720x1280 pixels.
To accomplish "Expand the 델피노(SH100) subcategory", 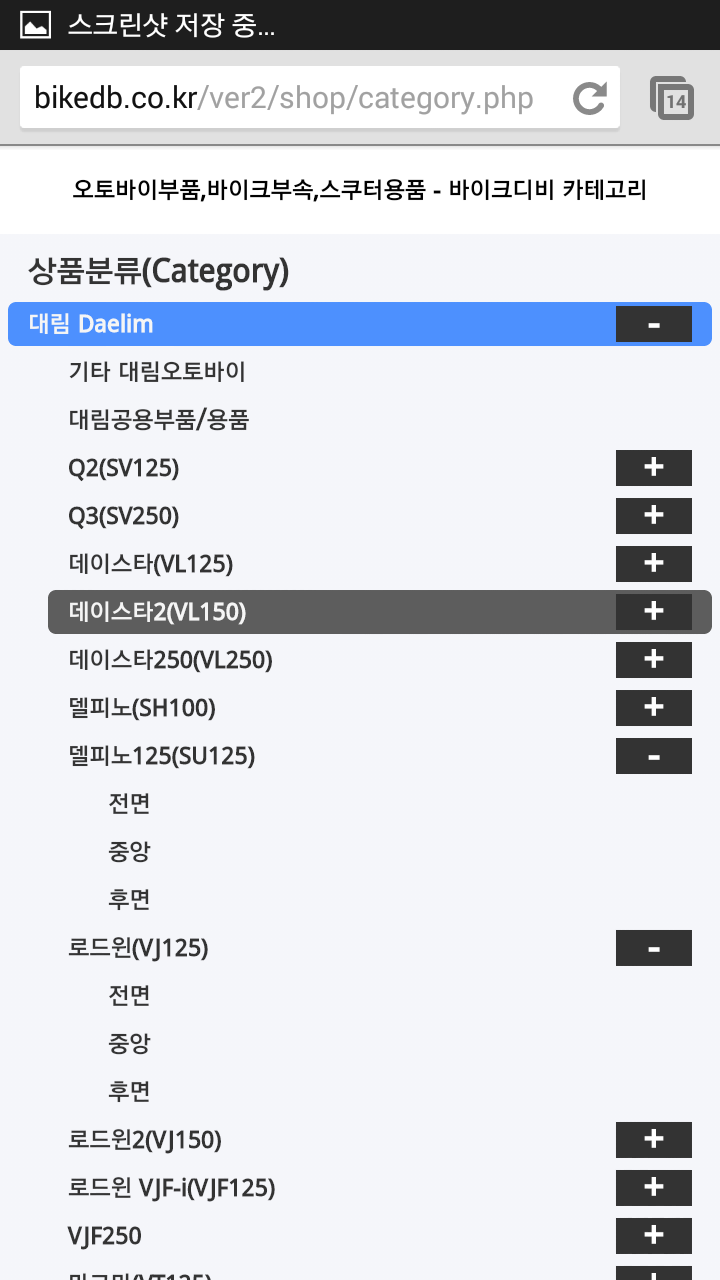I will coord(653,708).
